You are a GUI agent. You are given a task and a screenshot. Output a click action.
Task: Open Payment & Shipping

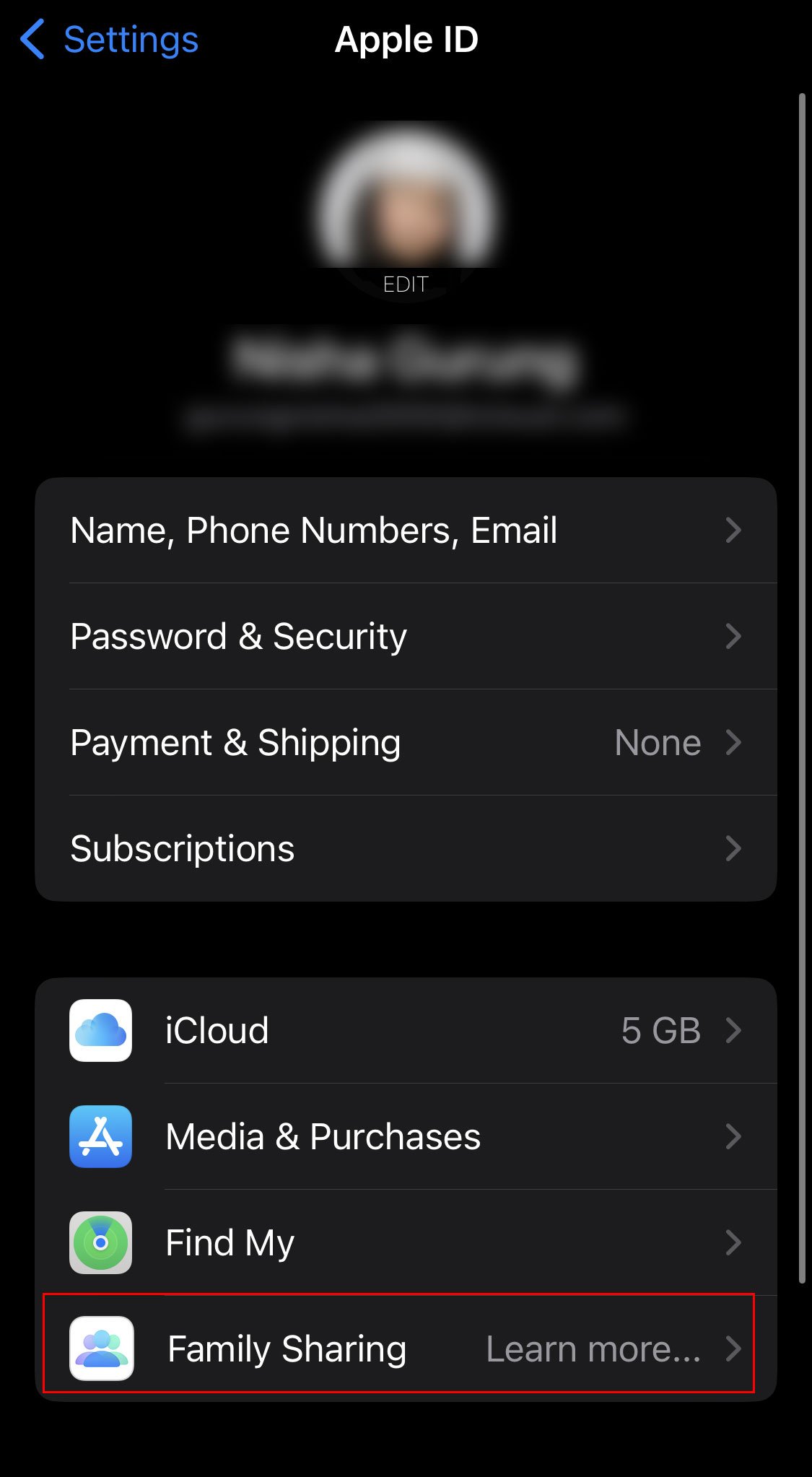coord(406,743)
